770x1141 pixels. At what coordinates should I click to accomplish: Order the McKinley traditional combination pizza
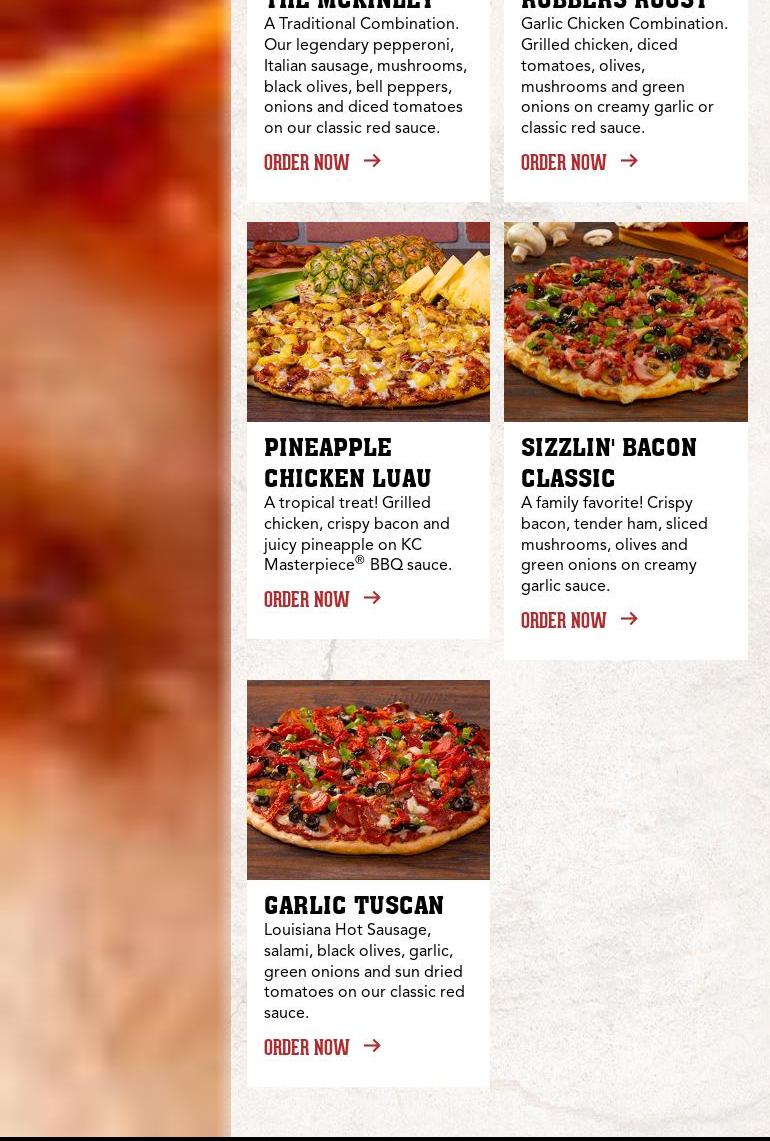coord(321,162)
